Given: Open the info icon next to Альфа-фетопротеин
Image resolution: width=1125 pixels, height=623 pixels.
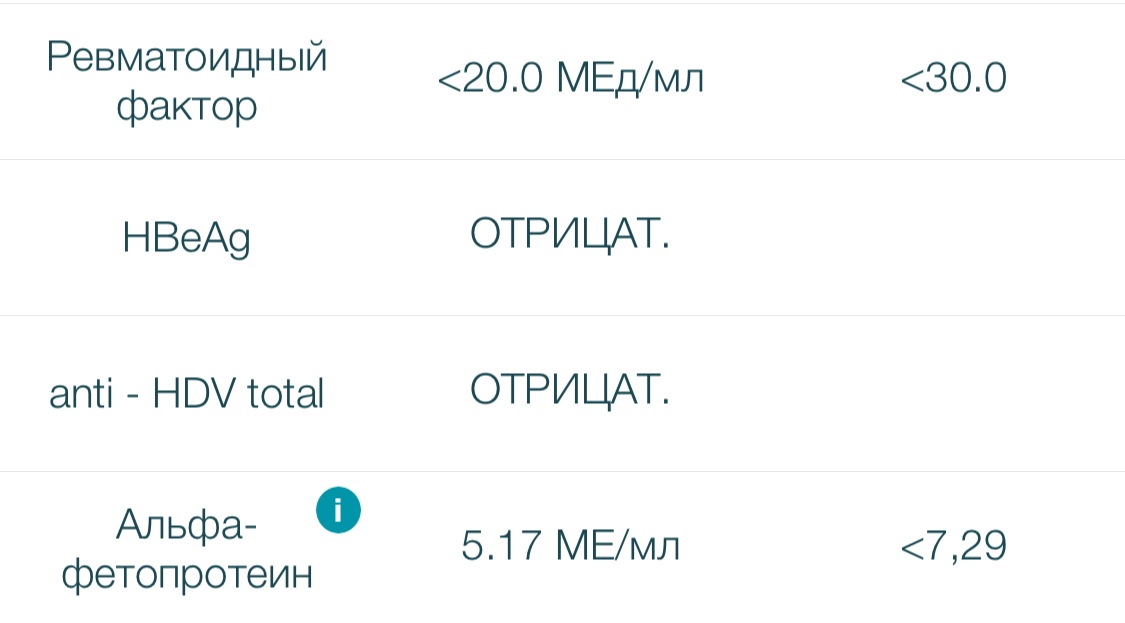Looking at the screenshot, I should (338, 511).
